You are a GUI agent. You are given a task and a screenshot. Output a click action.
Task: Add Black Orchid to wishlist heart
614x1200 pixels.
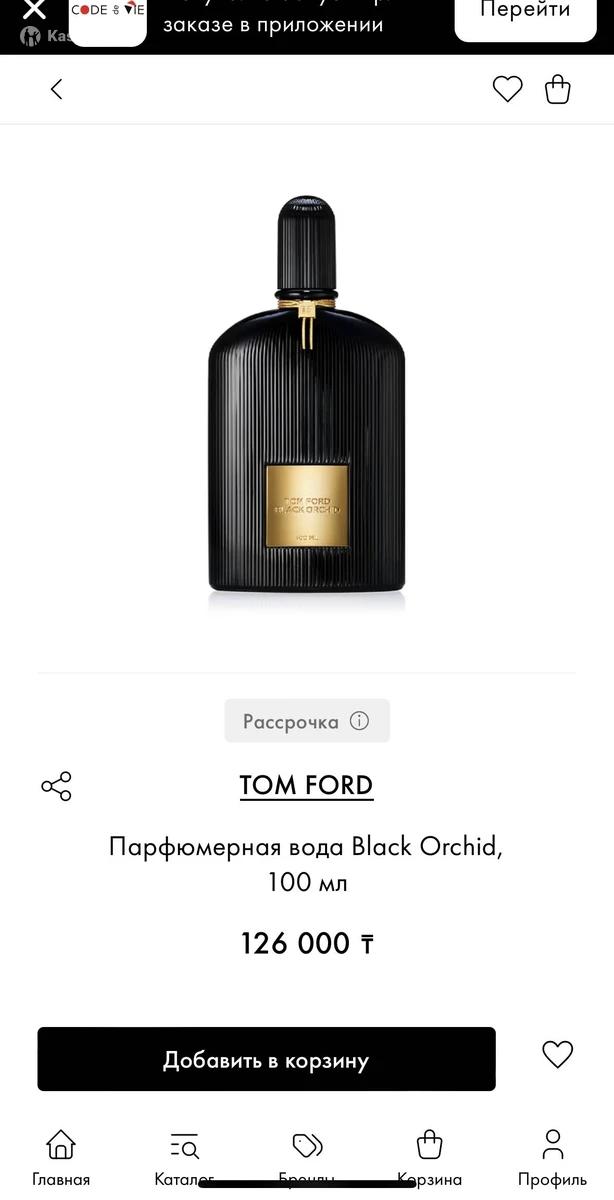point(557,1054)
